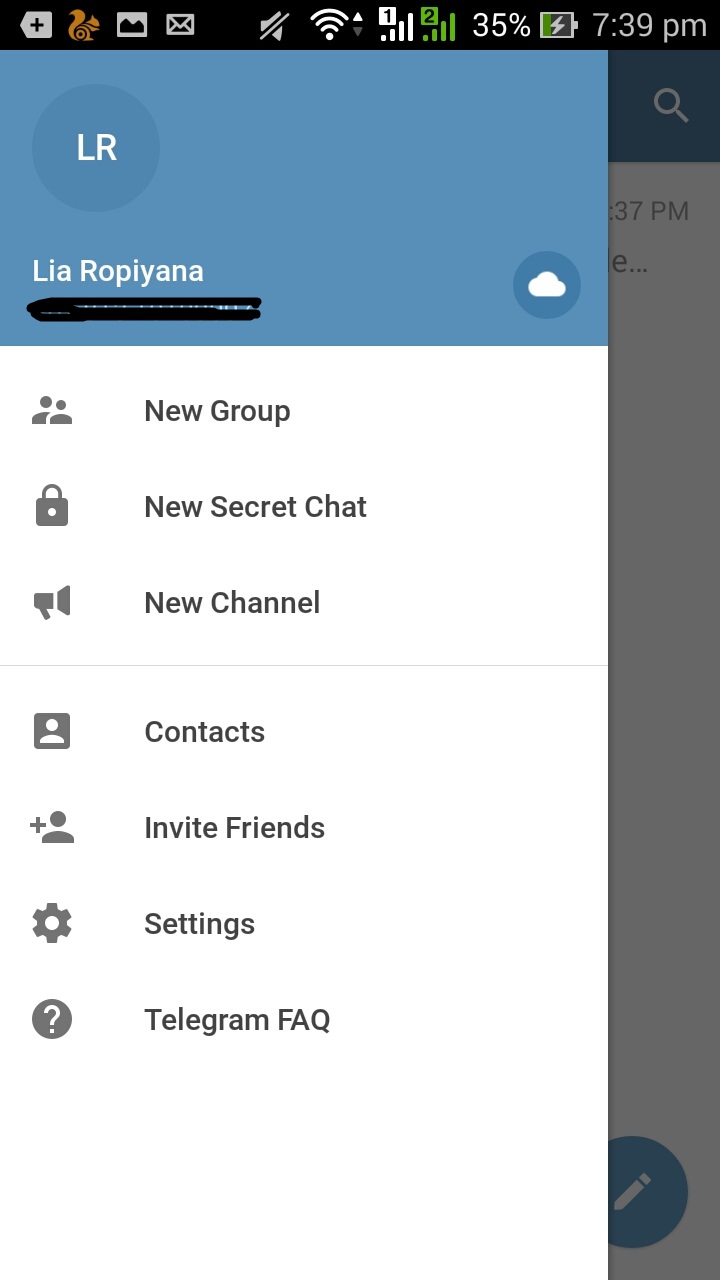Open Saved Messages cloud icon
The height and width of the screenshot is (1280, 720).
tap(547, 285)
